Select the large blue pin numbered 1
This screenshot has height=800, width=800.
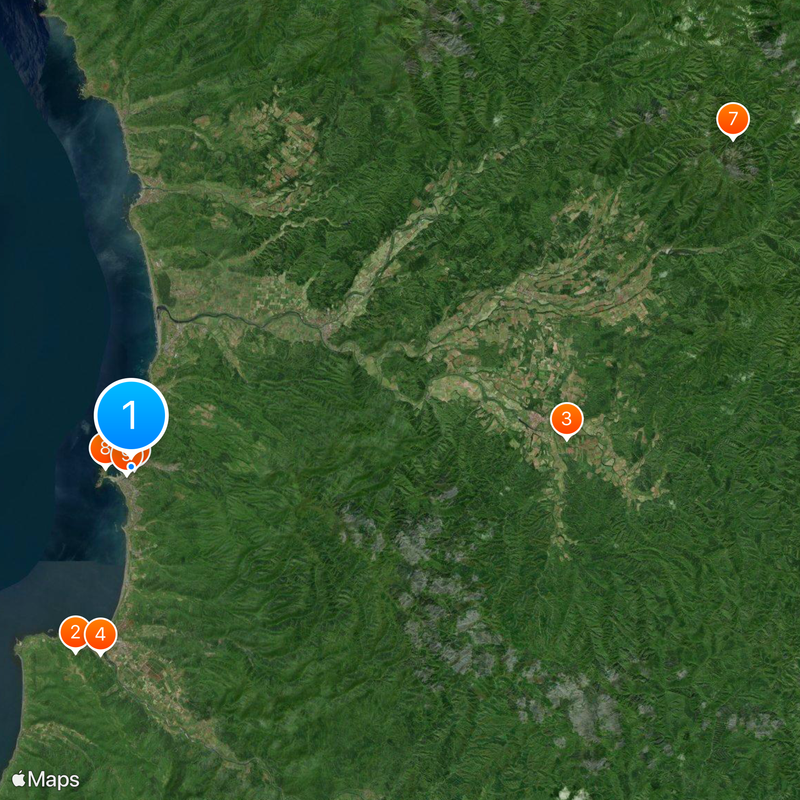tap(131, 414)
